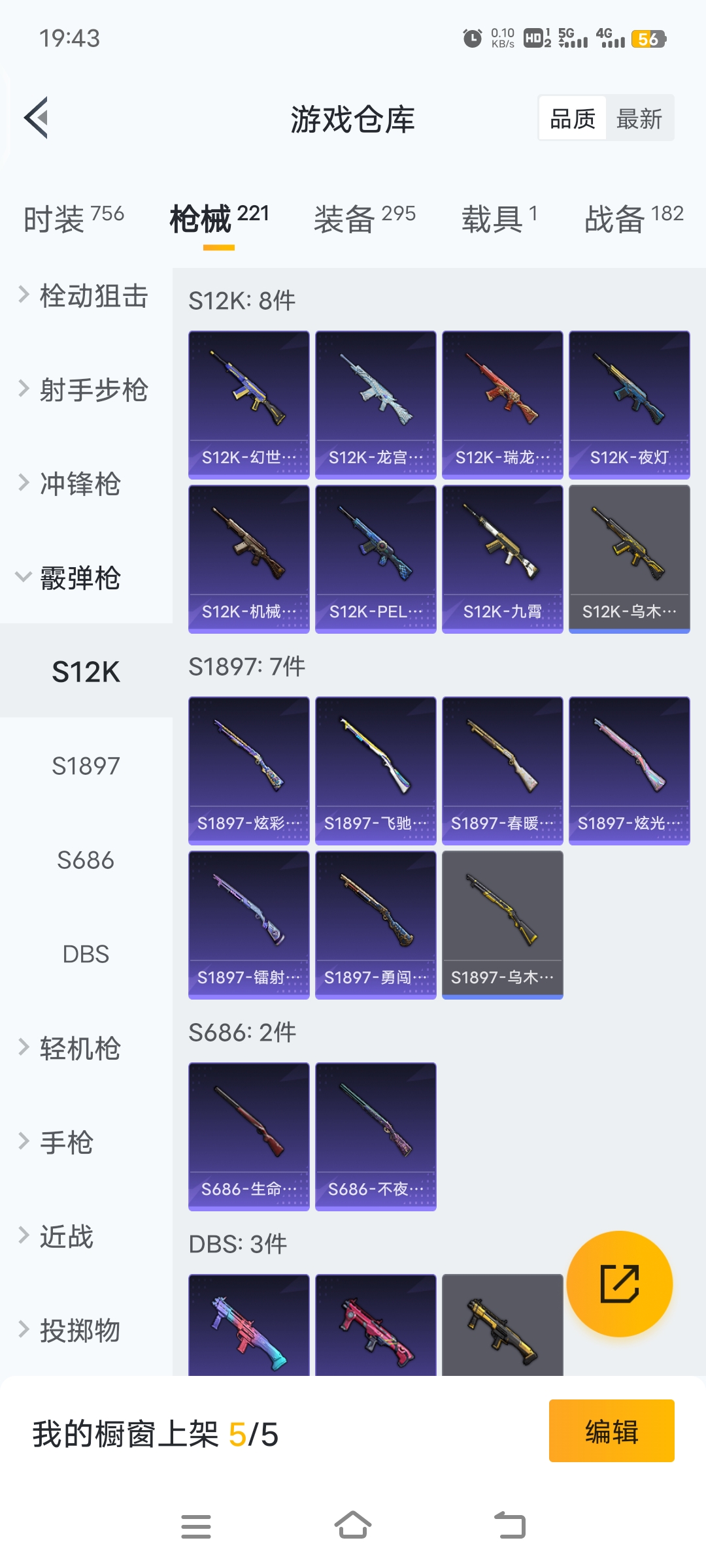Jump to DBS in the sidebar
Image resolution: width=706 pixels, height=1568 pixels.
coord(86,954)
